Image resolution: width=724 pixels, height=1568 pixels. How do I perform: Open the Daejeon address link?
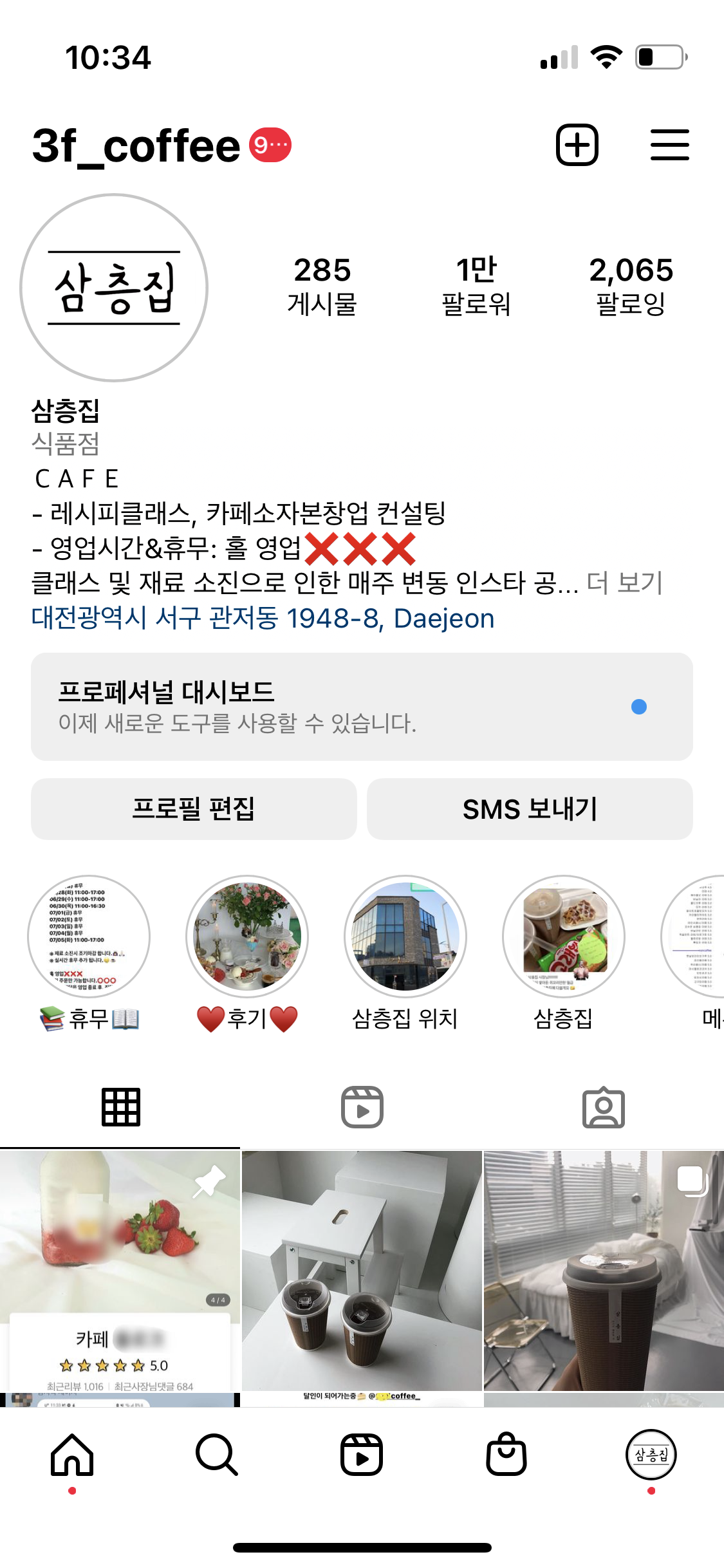pos(263,619)
